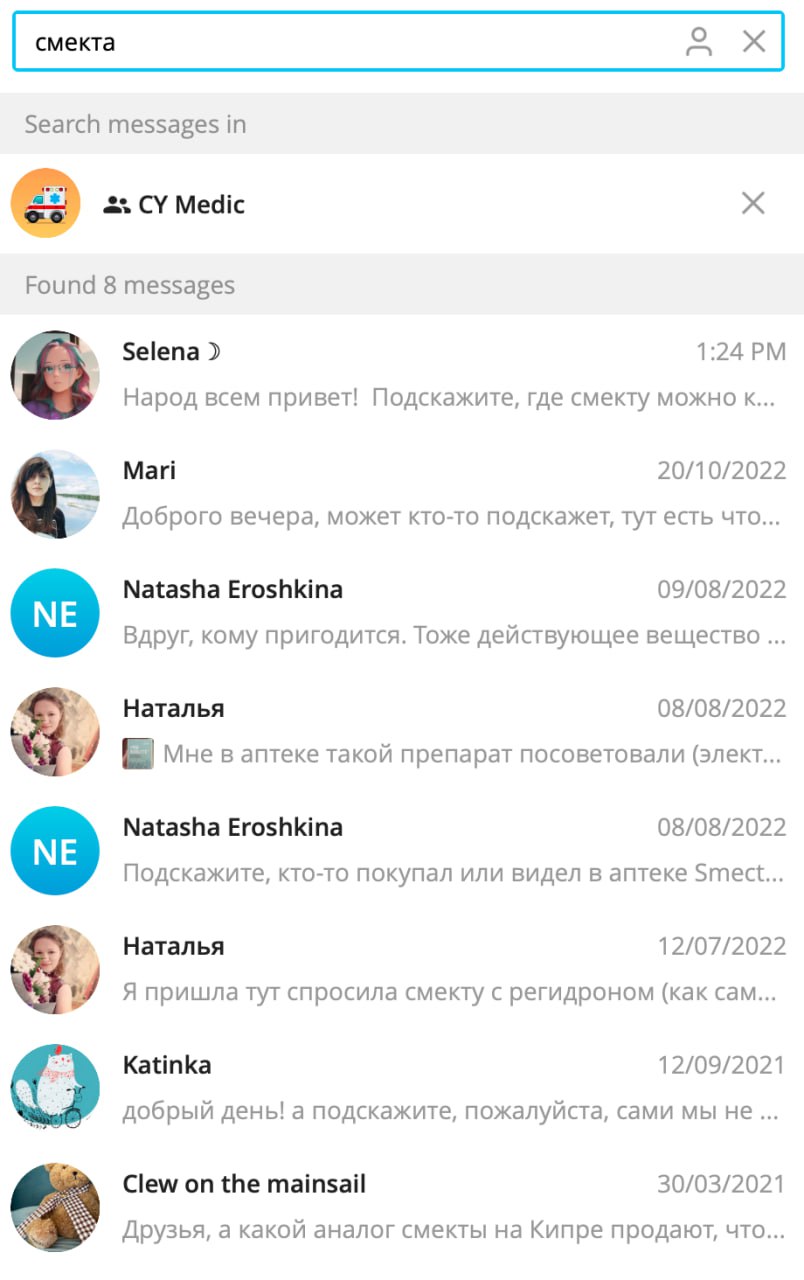Filter search by user with person icon
804x1280 pixels.
(x=699, y=42)
